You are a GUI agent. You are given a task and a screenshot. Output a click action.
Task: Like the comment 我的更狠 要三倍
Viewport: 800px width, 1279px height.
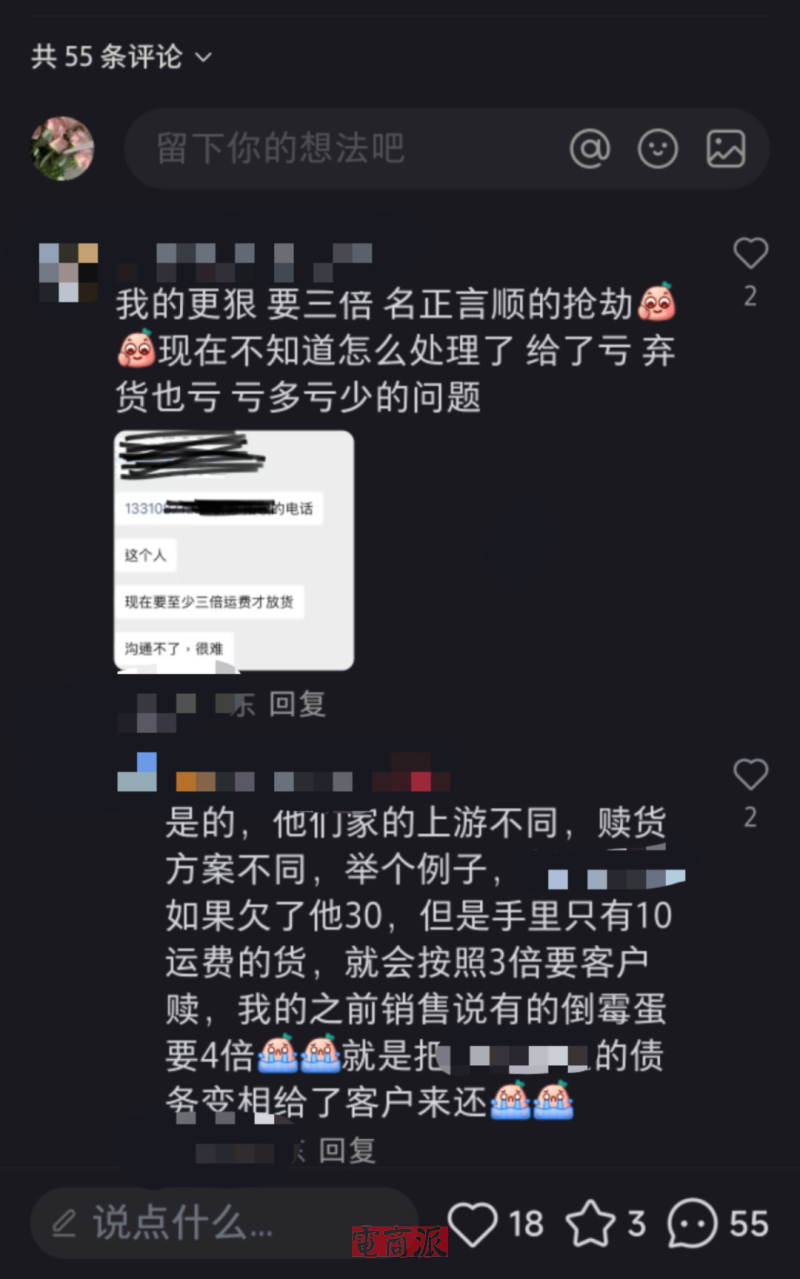tap(750, 255)
